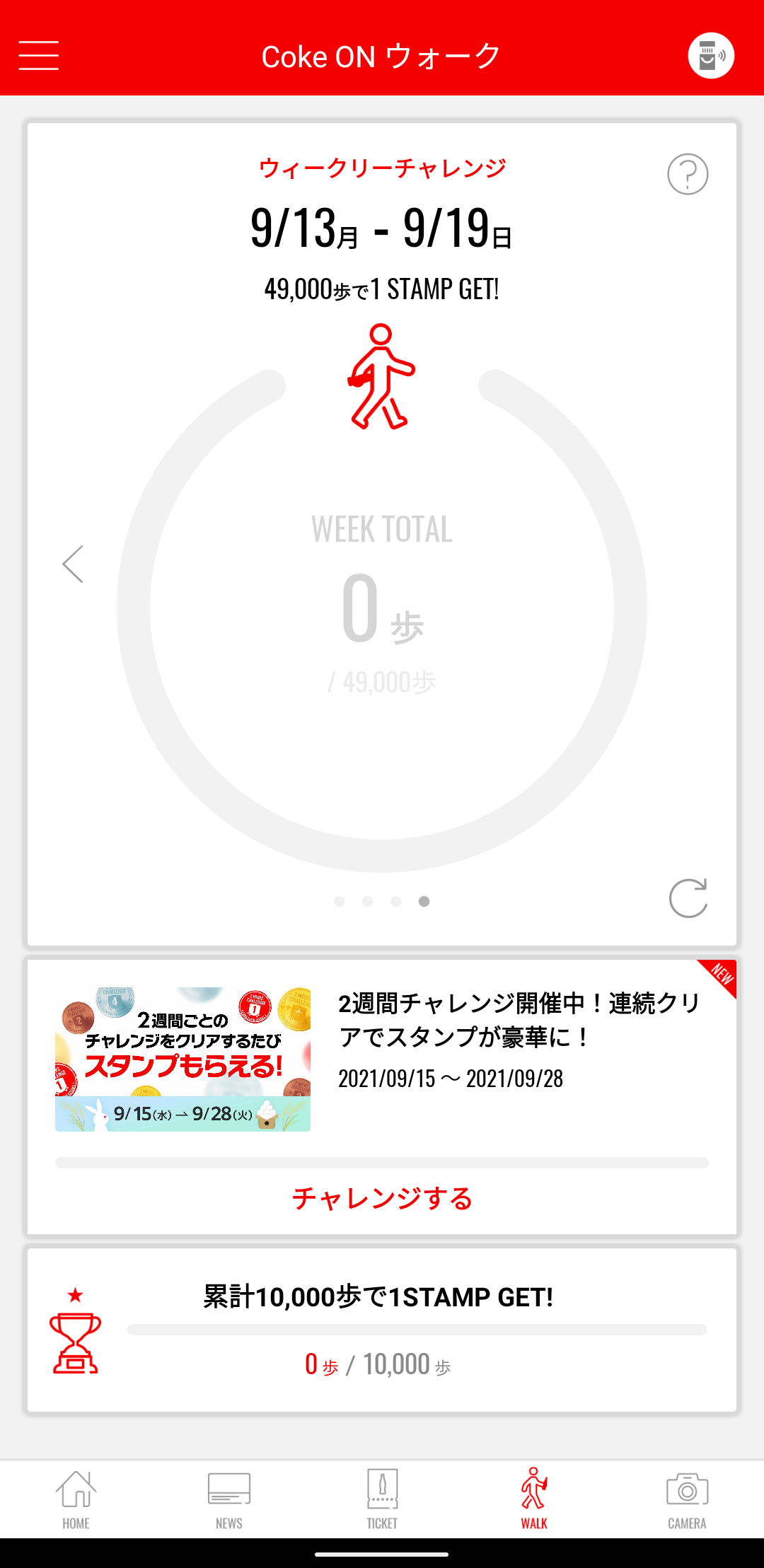Image resolution: width=764 pixels, height=1568 pixels.
Task: Switch to the HOME tab
Action: [x=76, y=1499]
